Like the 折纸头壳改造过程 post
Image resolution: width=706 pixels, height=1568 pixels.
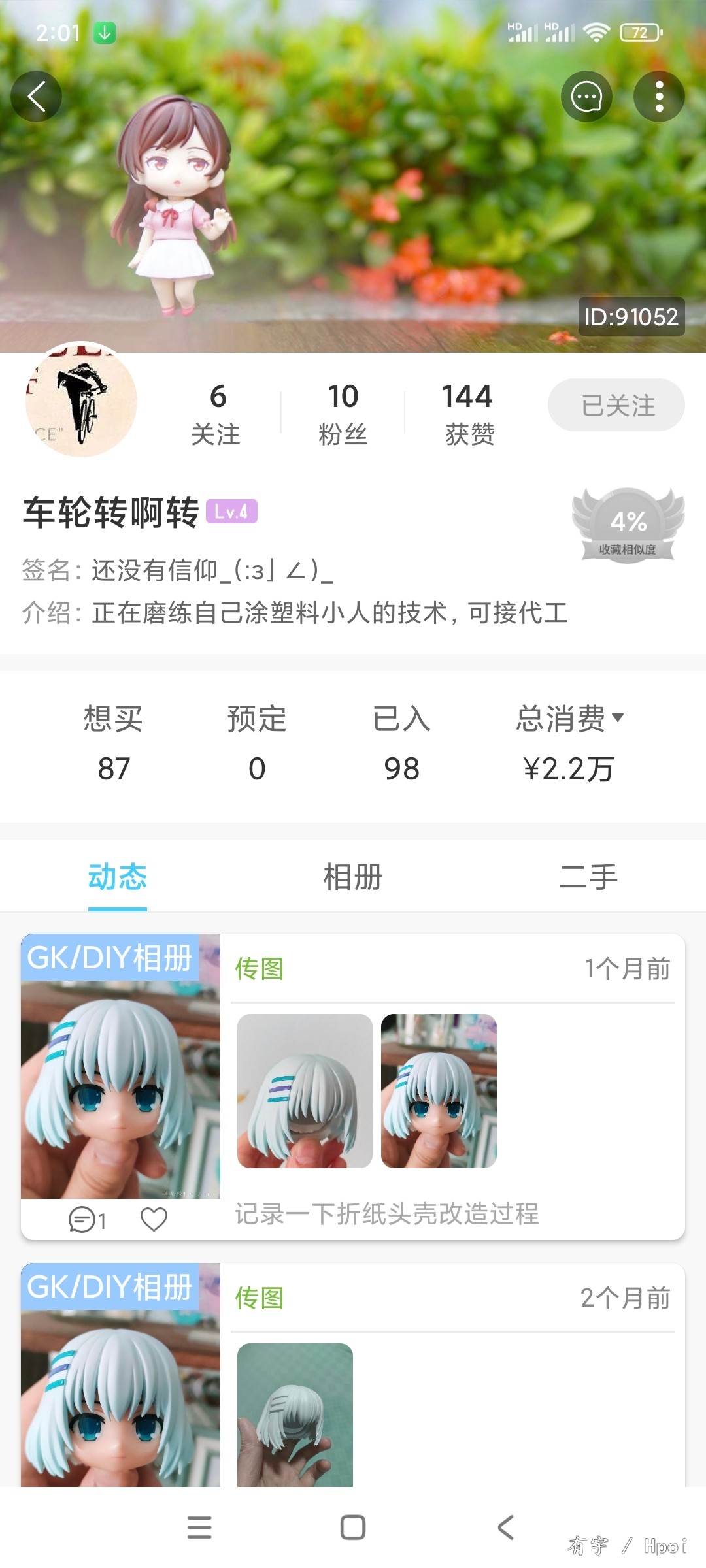[154, 1219]
